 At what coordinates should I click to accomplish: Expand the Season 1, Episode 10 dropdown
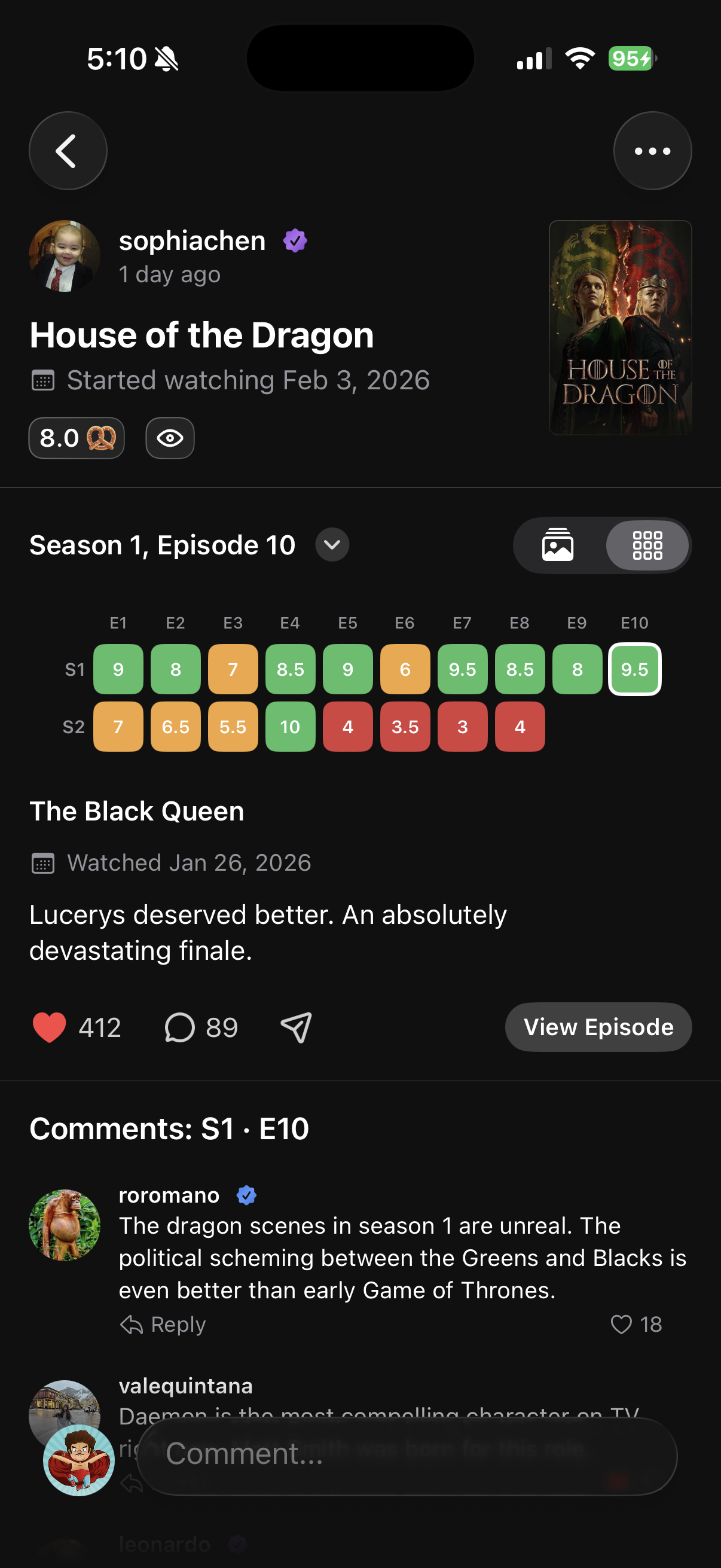[332, 544]
